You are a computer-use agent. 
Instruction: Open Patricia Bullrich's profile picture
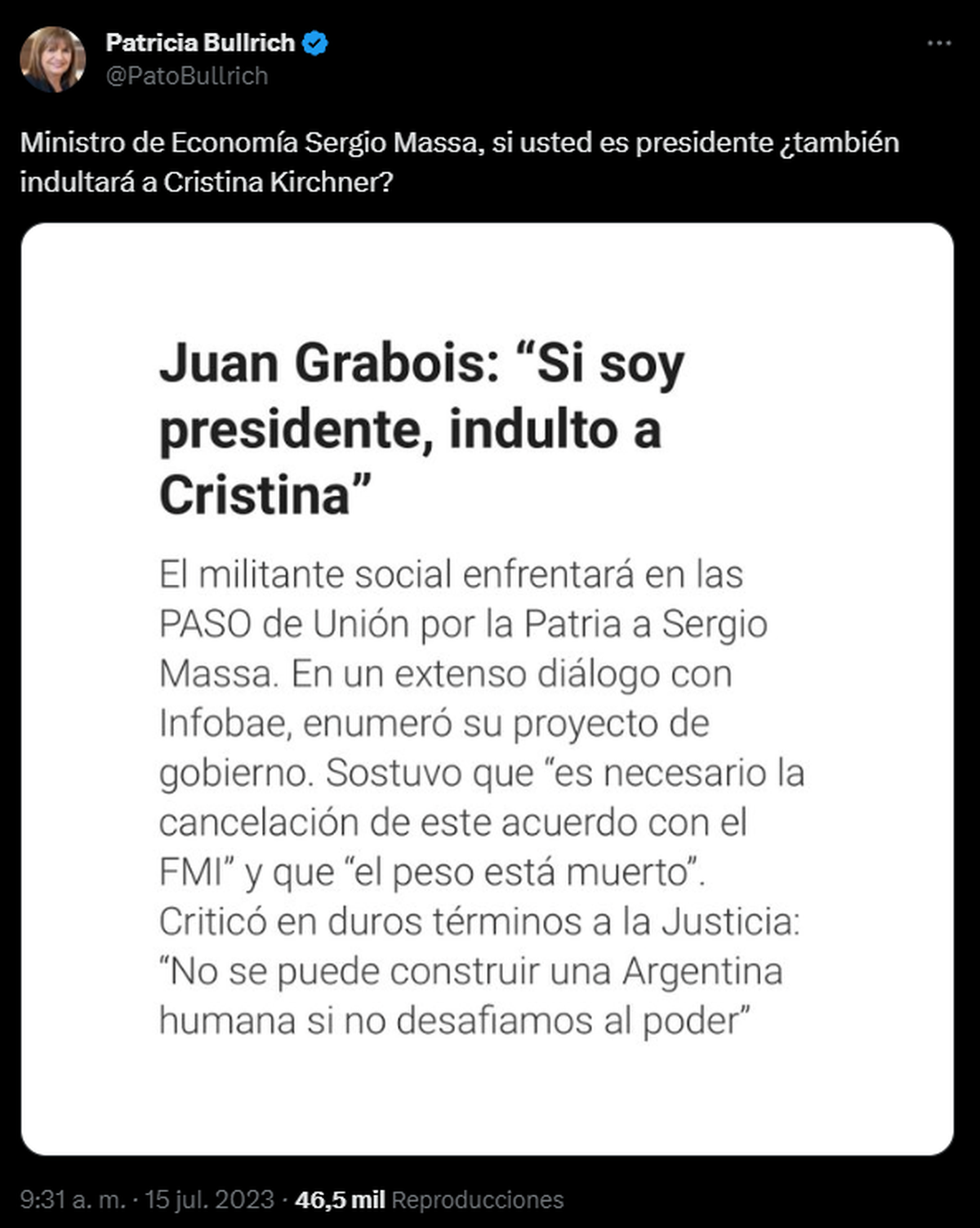(x=53, y=59)
